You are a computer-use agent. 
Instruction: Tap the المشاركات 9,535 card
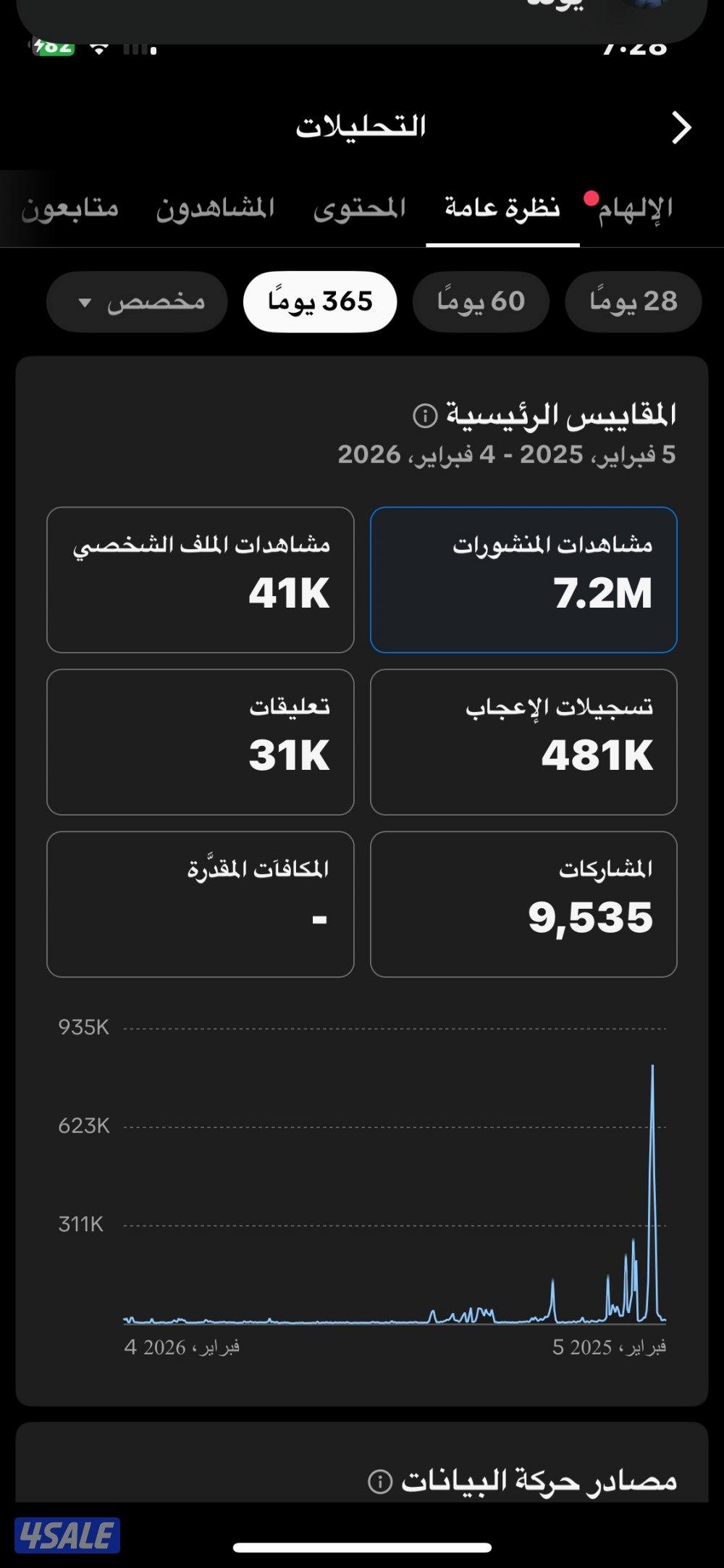tap(524, 901)
